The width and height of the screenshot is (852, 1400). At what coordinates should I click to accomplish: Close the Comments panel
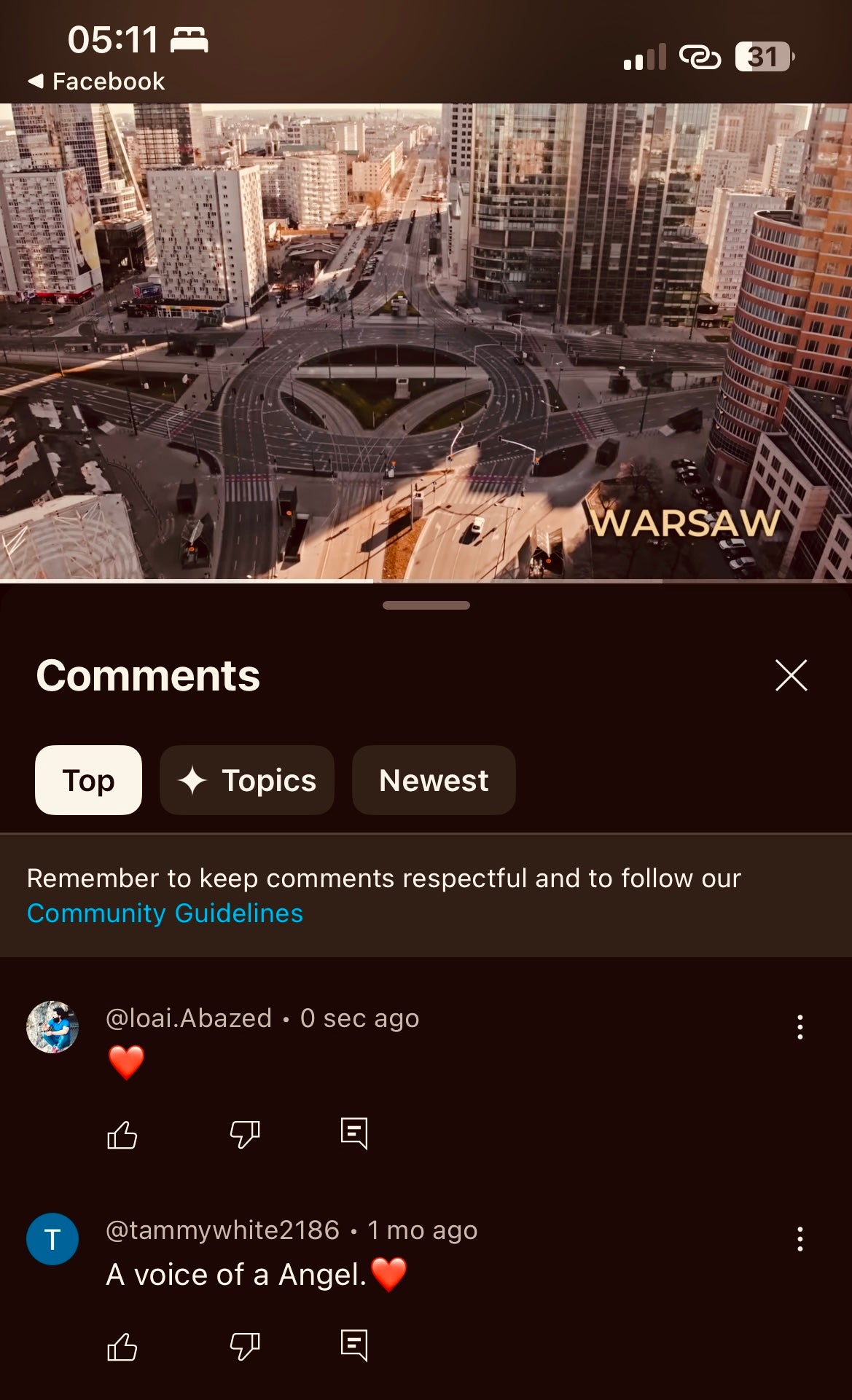(x=791, y=675)
